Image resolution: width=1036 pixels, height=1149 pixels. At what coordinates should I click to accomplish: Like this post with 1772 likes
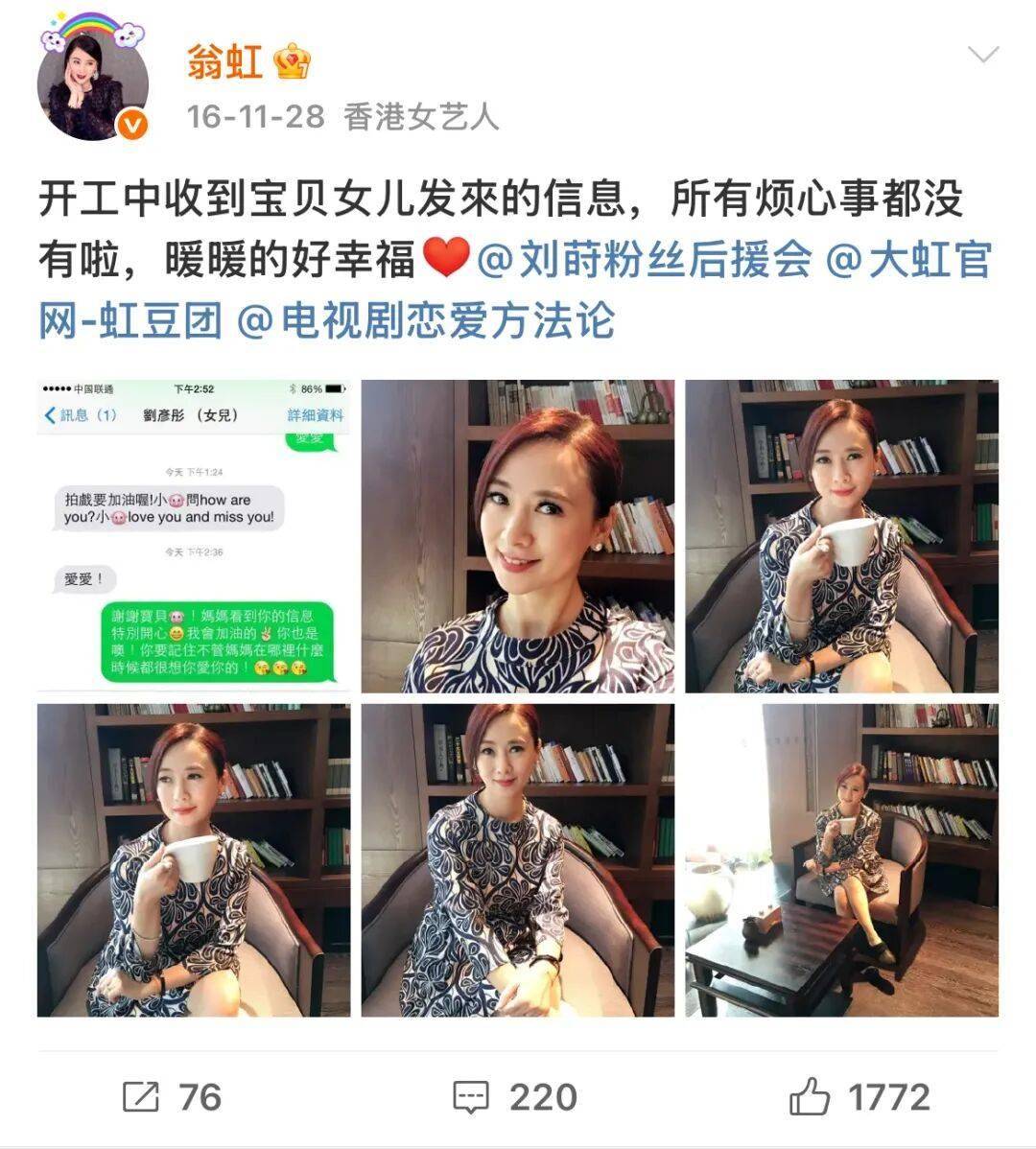point(859,1097)
